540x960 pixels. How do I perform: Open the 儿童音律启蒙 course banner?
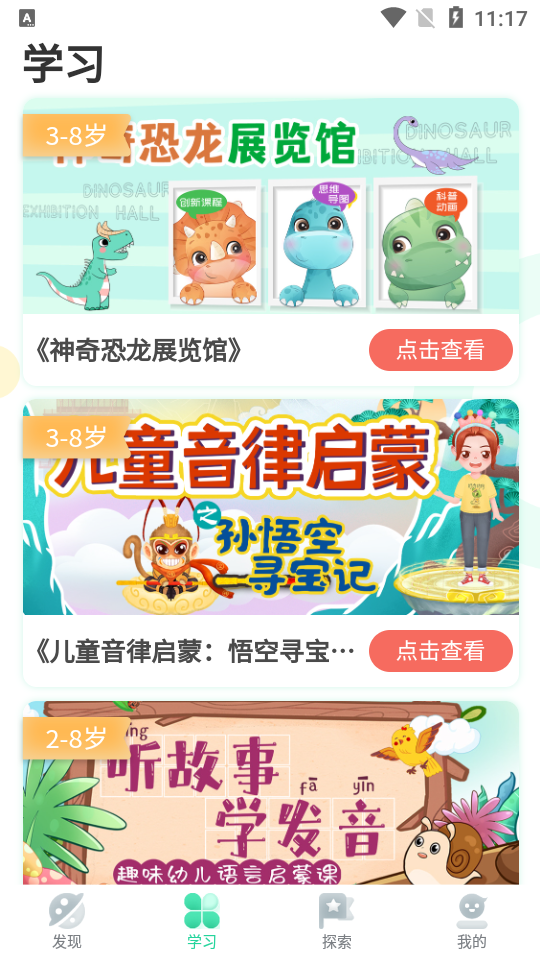tap(271, 507)
